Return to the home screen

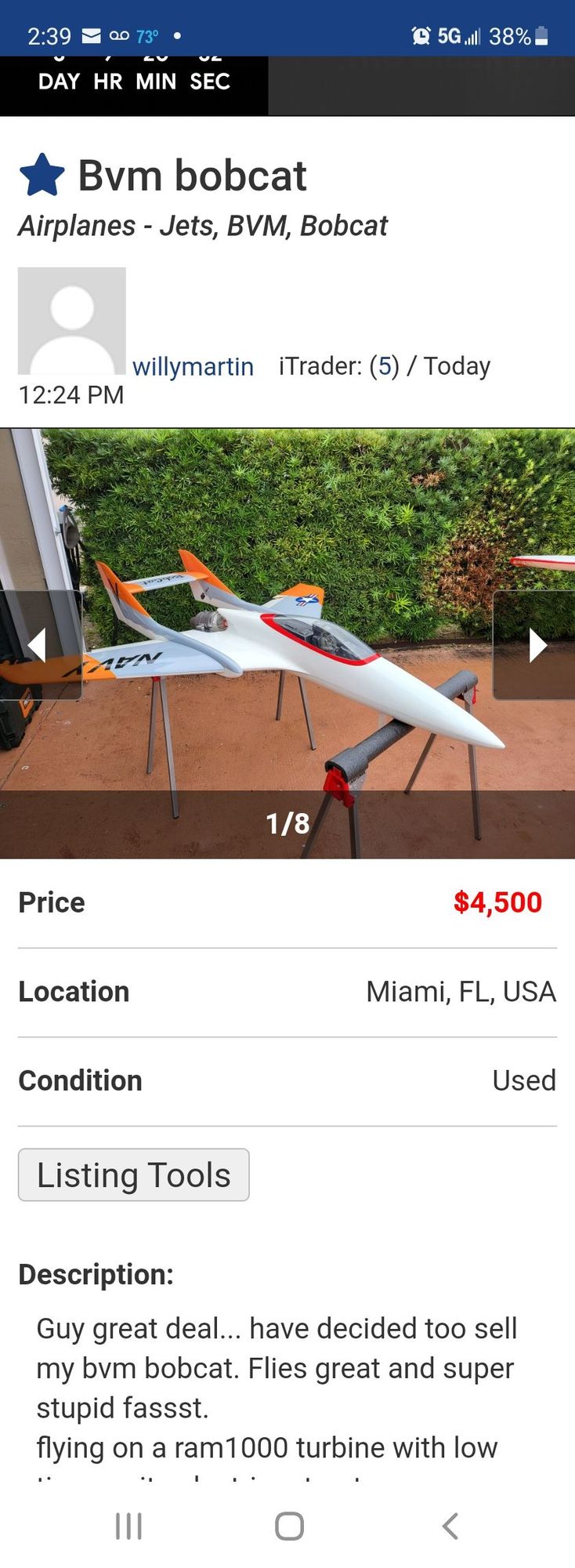coord(289,1526)
